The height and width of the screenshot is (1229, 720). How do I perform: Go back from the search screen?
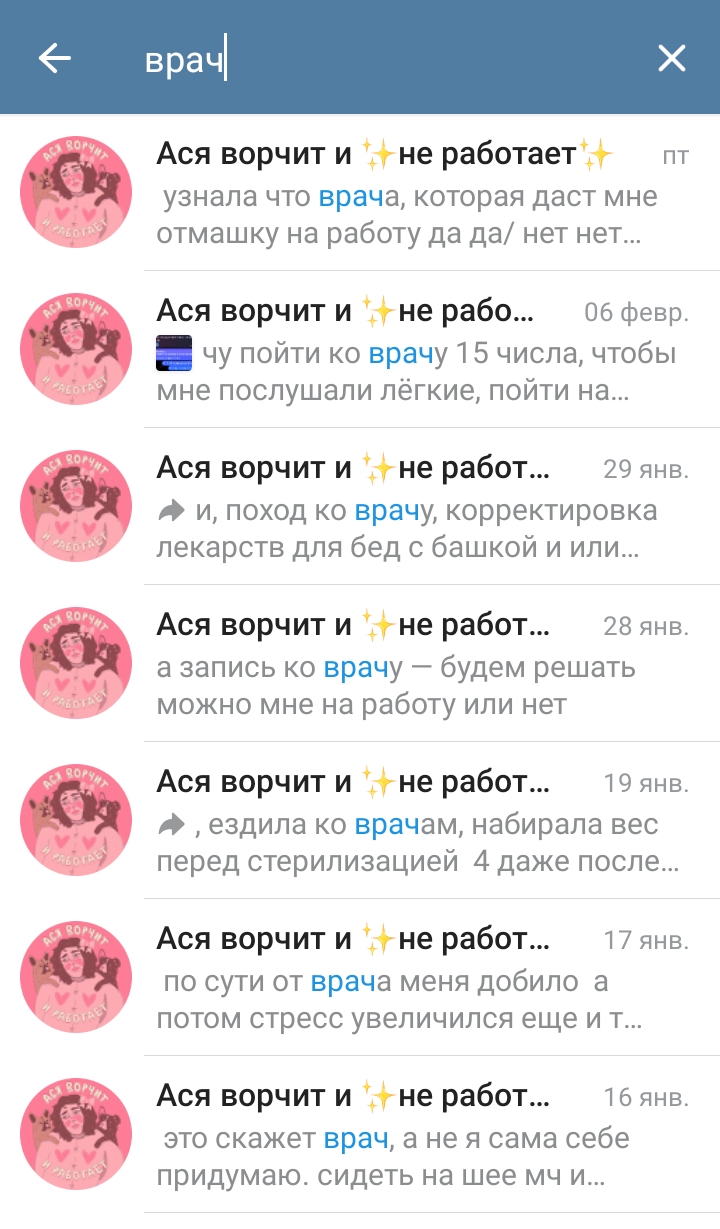tap(55, 59)
